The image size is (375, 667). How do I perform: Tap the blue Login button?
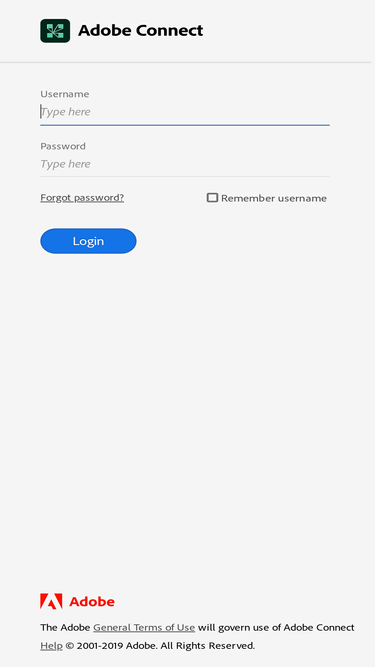coord(88,241)
